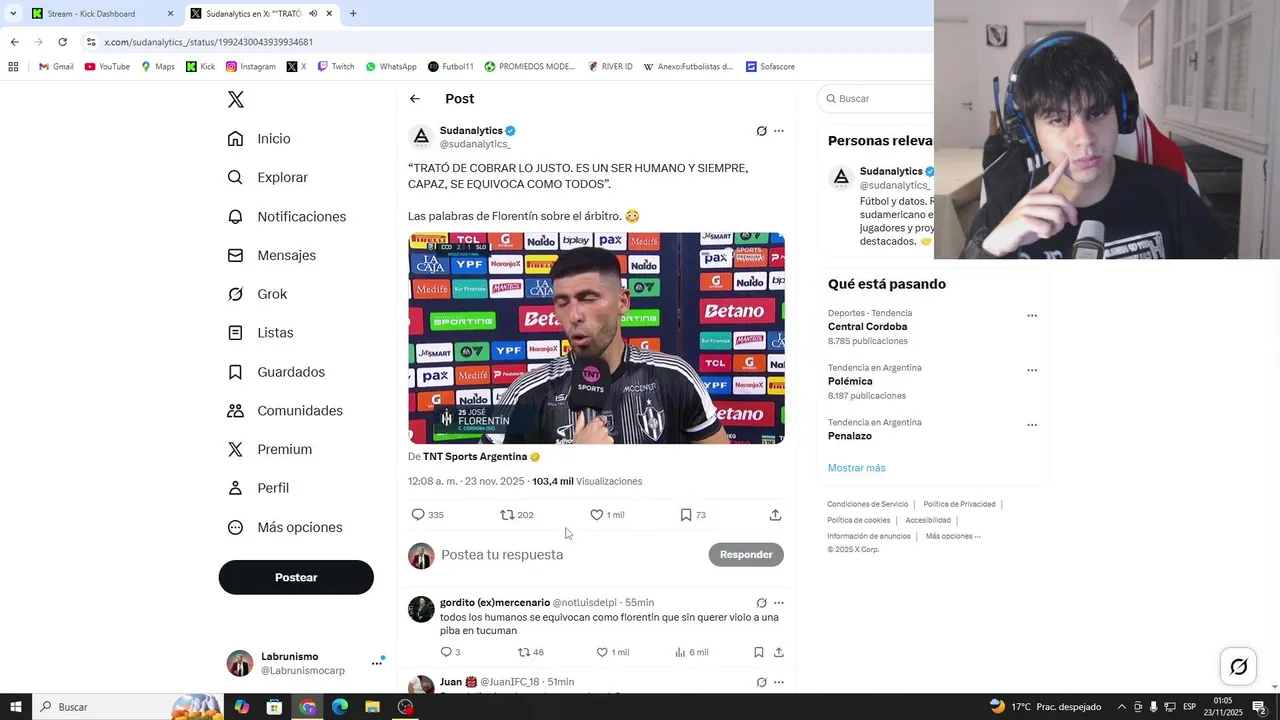This screenshot has height=720, width=1280.
Task: Like gordito (ex)mercenario's reply
Action: 602,653
